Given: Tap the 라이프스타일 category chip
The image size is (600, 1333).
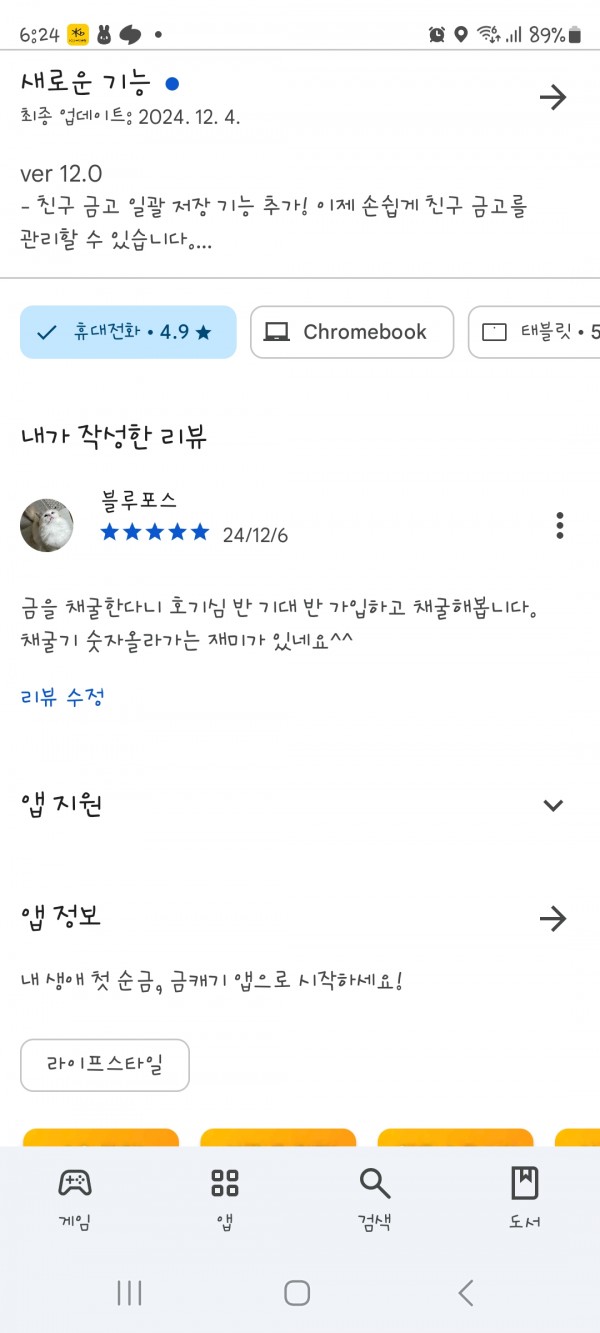Looking at the screenshot, I should click(x=105, y=1065).
